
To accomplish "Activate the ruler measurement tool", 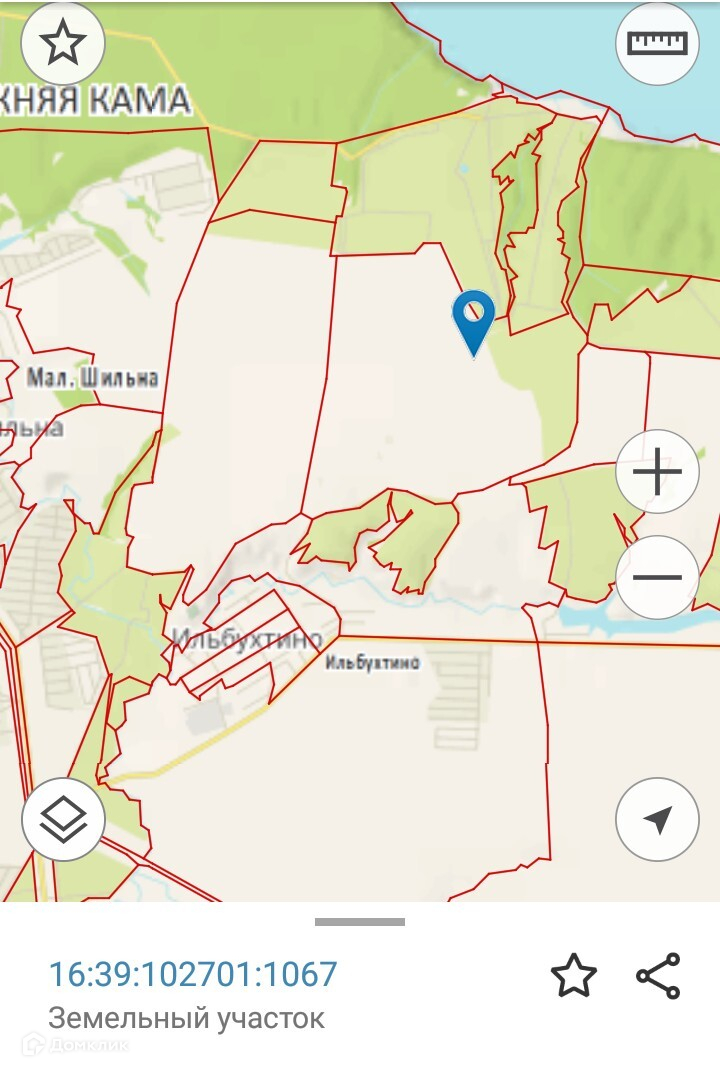I will pyautogui.click(x=657, y=43).
